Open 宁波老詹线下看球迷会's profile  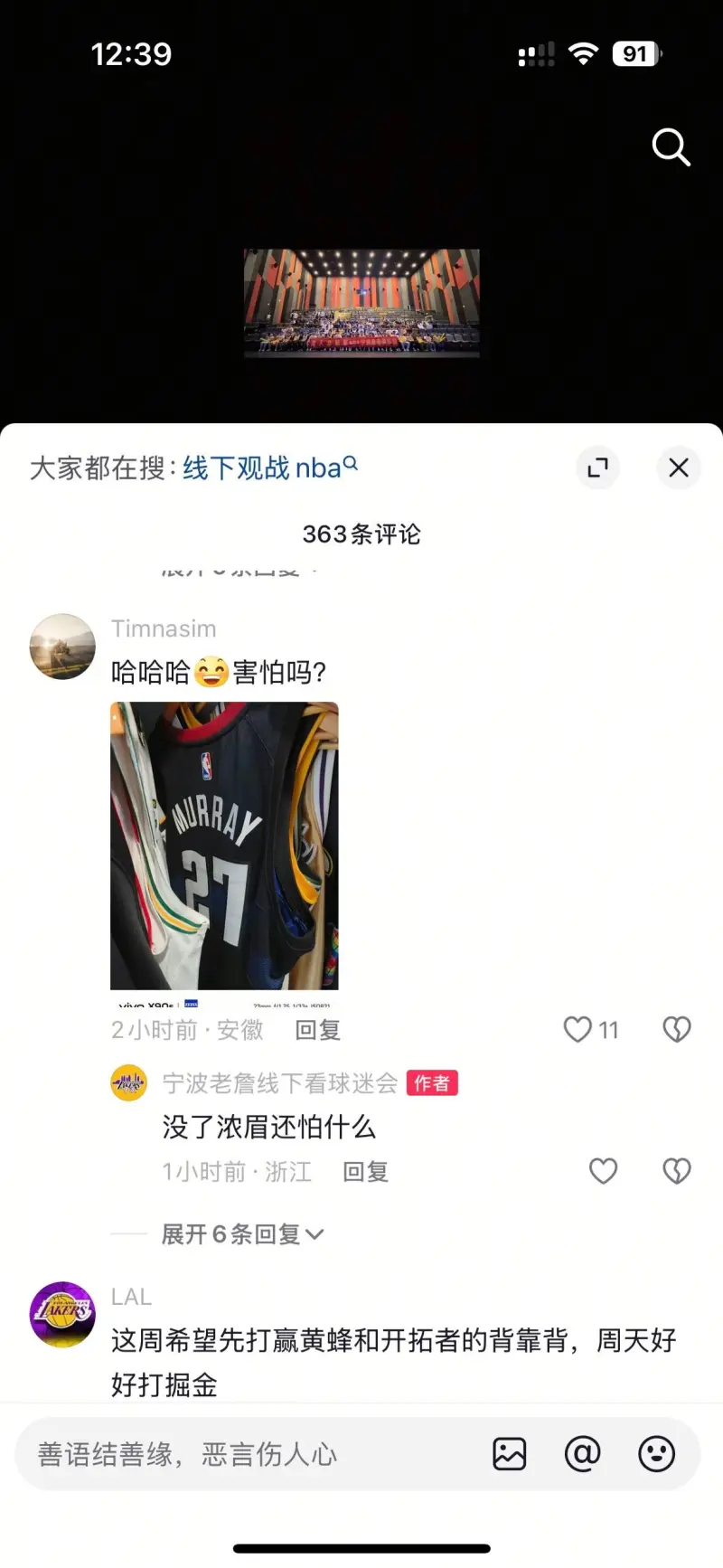(128, 1083)
